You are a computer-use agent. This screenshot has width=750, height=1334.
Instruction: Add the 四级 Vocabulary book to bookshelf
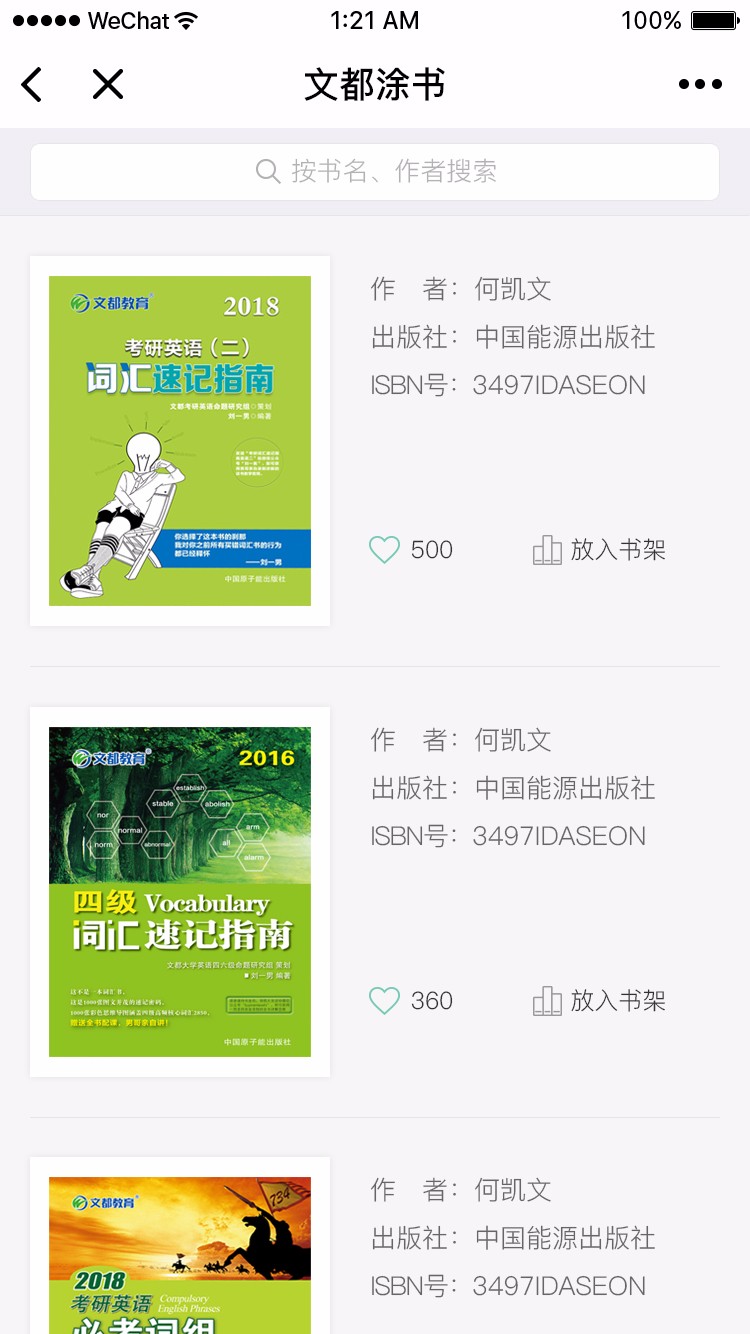[599, 1001]
